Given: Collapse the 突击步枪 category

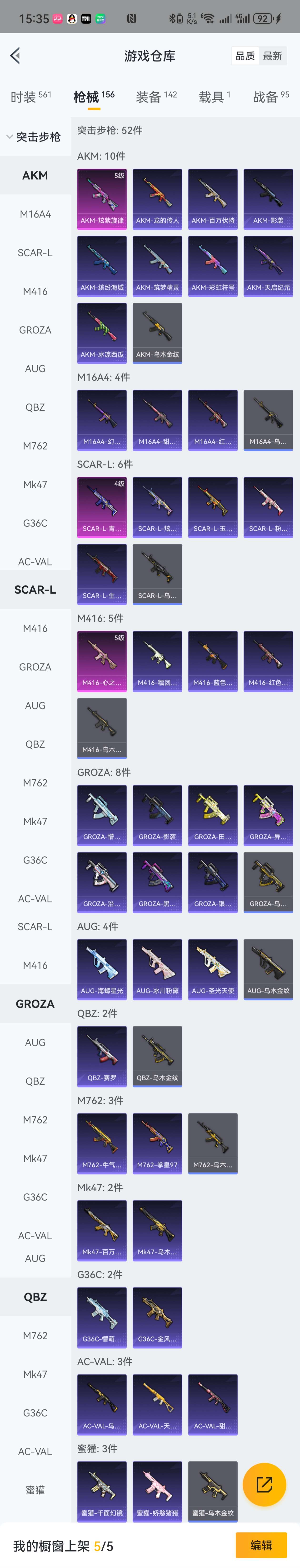Looking at the screenshot, I should (35, 137).
